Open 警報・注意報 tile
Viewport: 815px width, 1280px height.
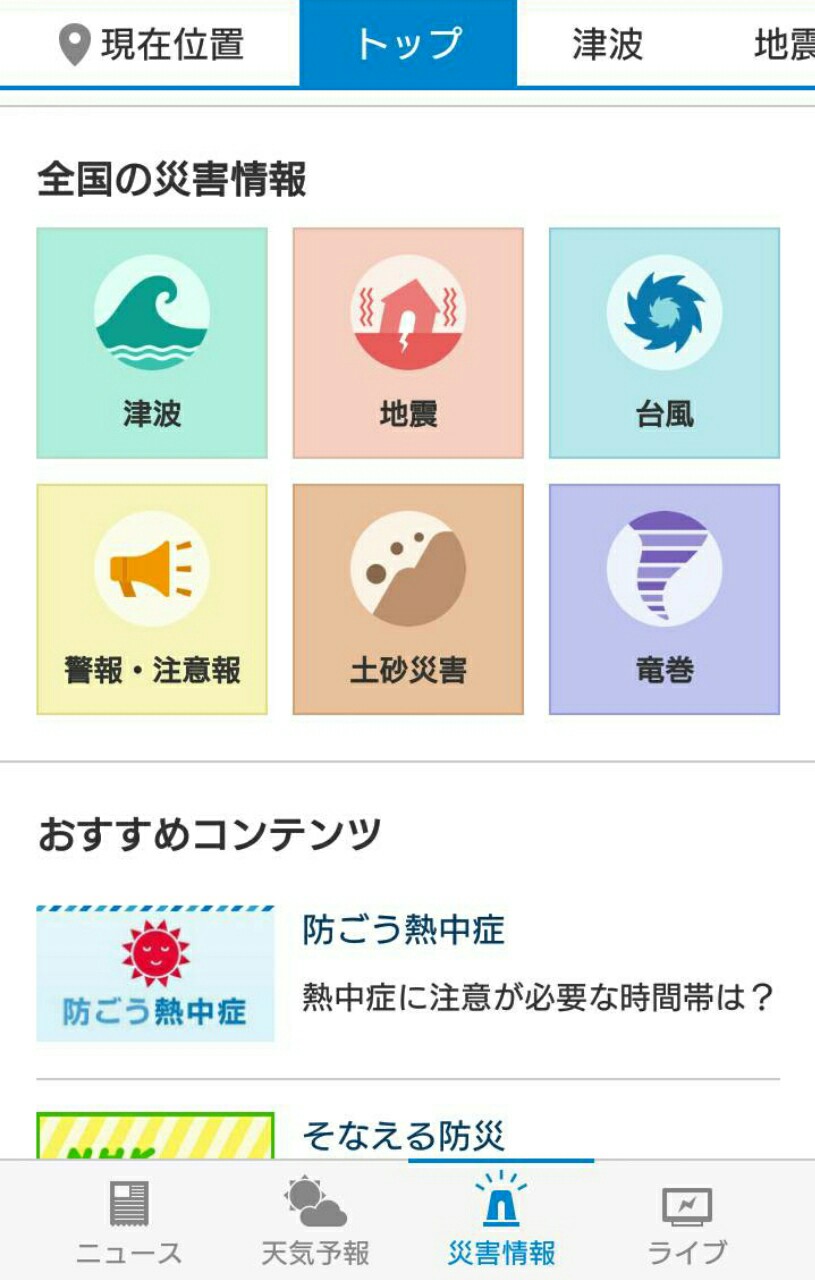[x=152, y=599]
